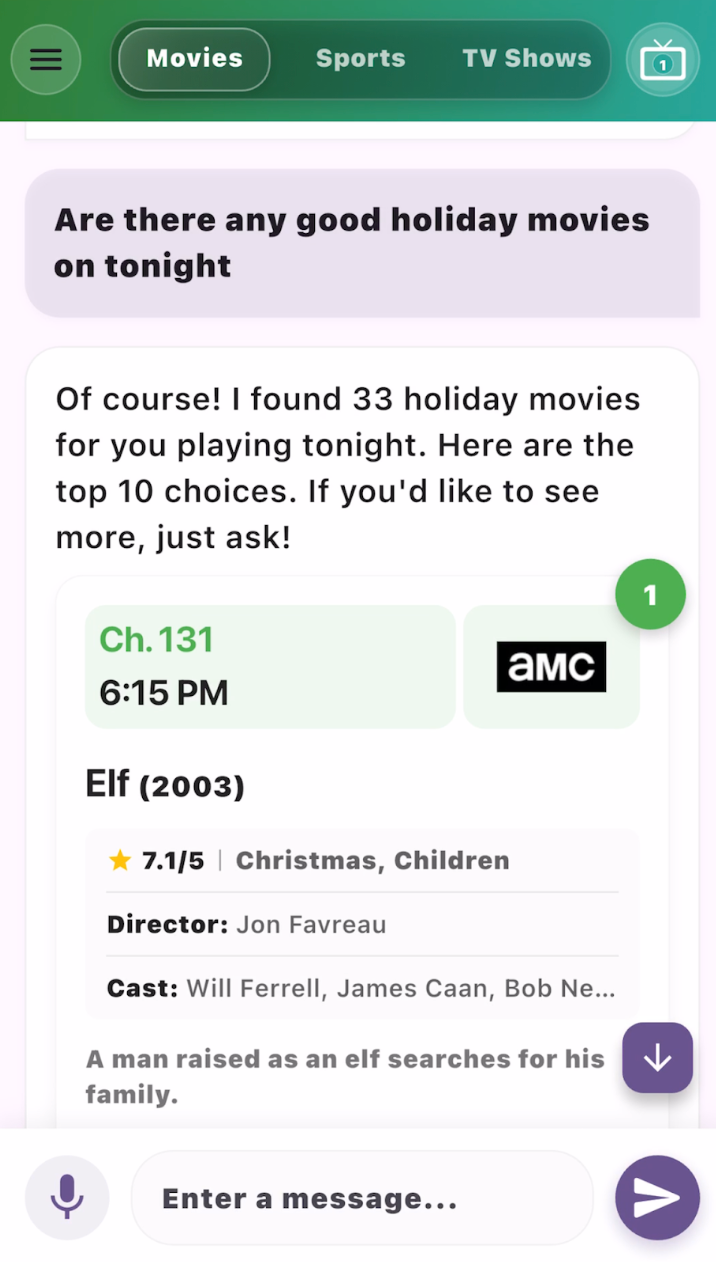The width and height of the screenshot is (716, 1262).
Task: Send the message
Action: (x=657, y=1198)
